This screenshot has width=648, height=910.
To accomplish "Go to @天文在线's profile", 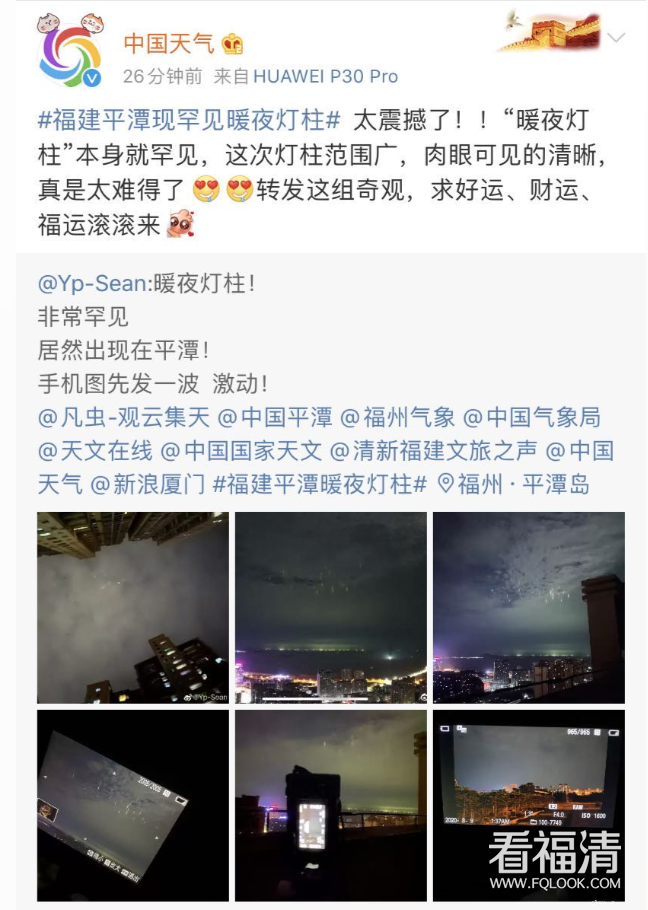I will 94,451.
